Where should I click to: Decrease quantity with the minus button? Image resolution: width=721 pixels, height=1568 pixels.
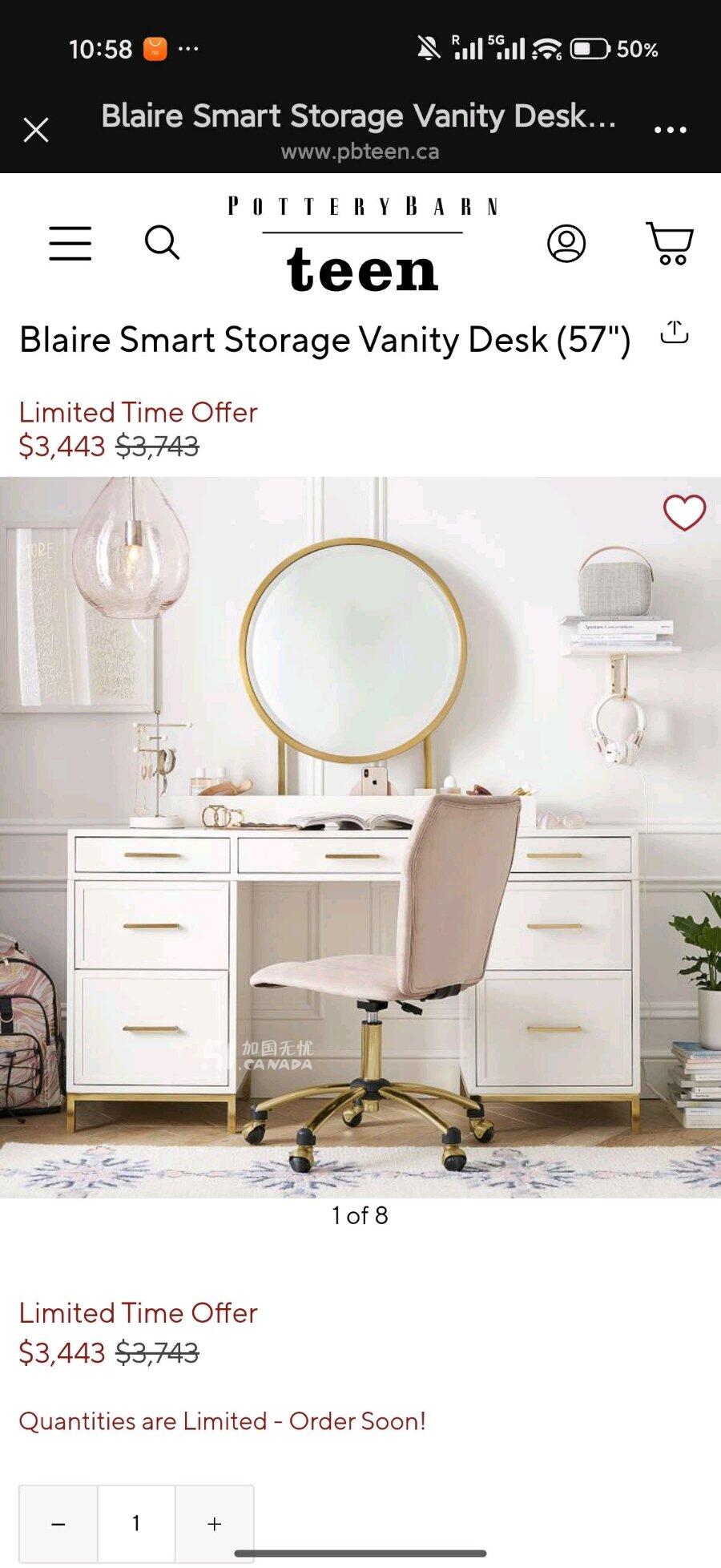[58, 1523]
